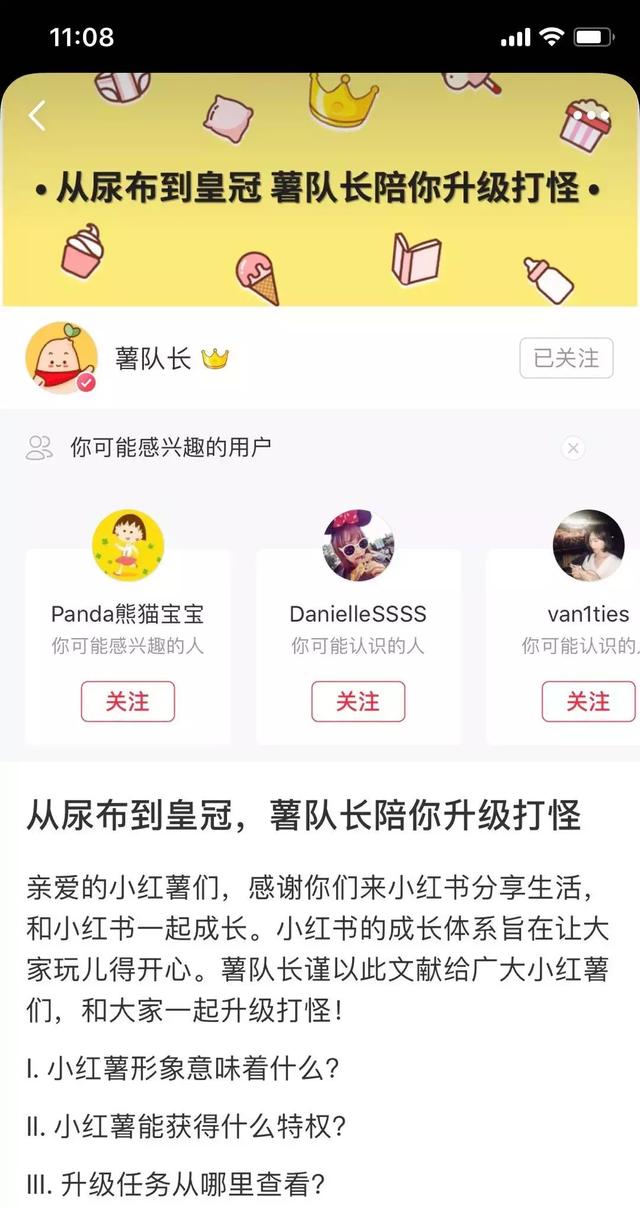This screenshot has width=640, height=1208.
Task: Dismiss the suggested users section
Action: coord(573,448)
